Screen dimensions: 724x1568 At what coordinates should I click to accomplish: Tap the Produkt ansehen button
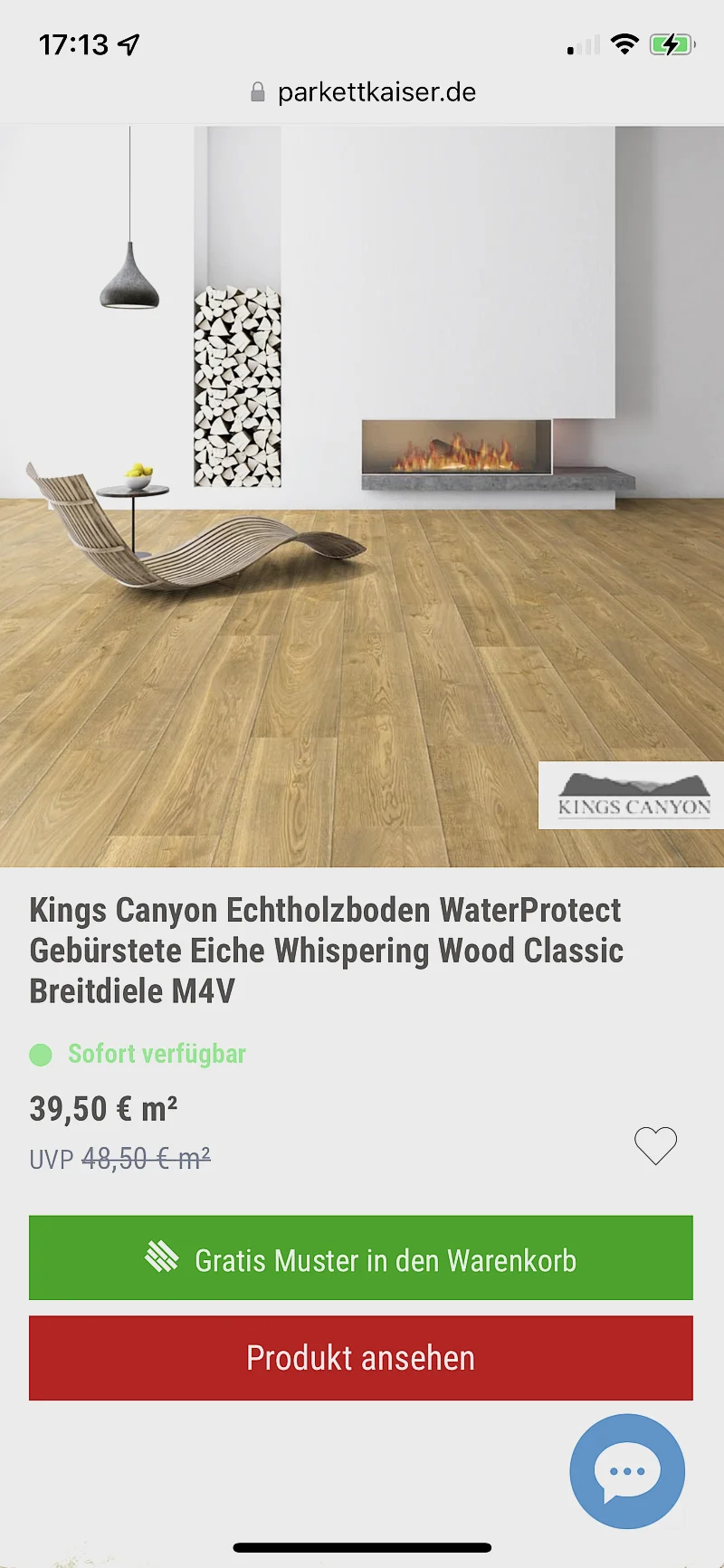pyautogui.click(x=361, y=1358)
